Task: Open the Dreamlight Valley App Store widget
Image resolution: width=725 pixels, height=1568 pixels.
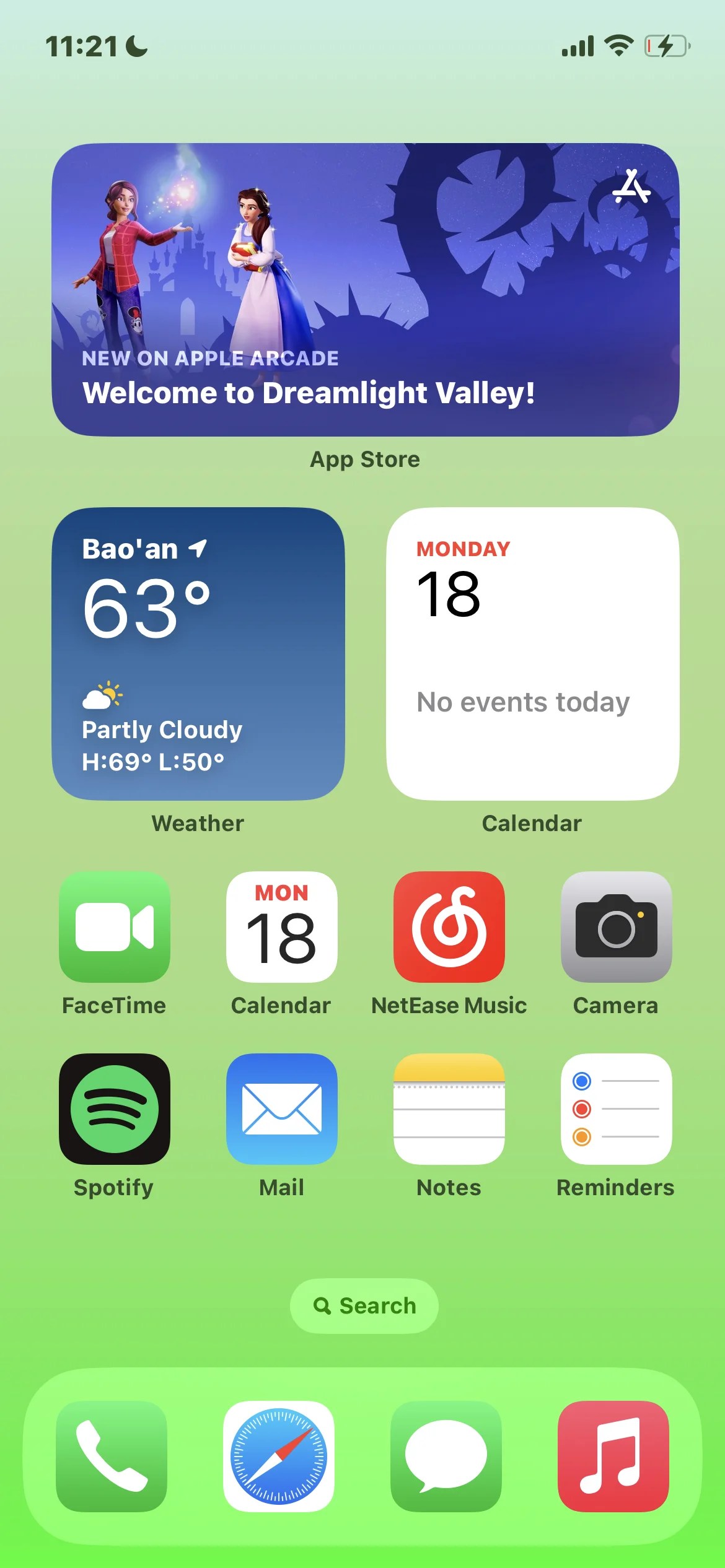Action: tap(365, 290)
